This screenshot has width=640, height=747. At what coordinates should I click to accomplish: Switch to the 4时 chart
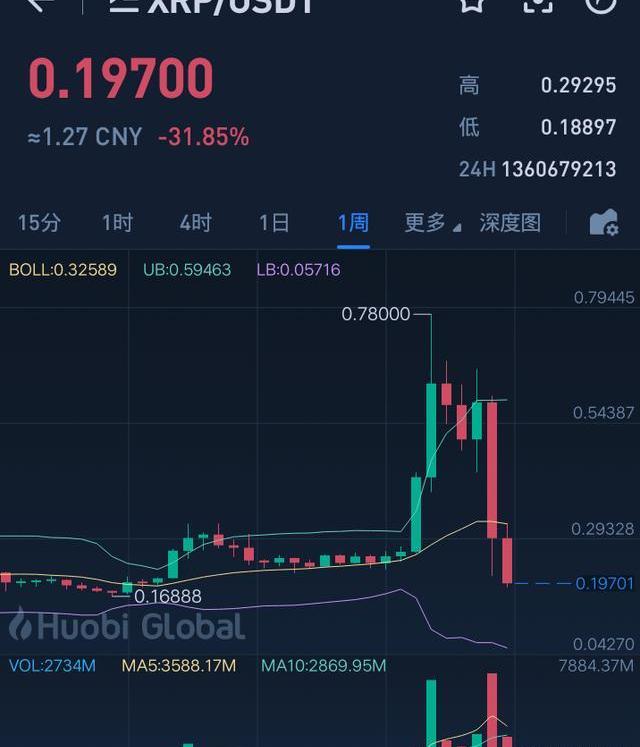click(x=196, y=222)
